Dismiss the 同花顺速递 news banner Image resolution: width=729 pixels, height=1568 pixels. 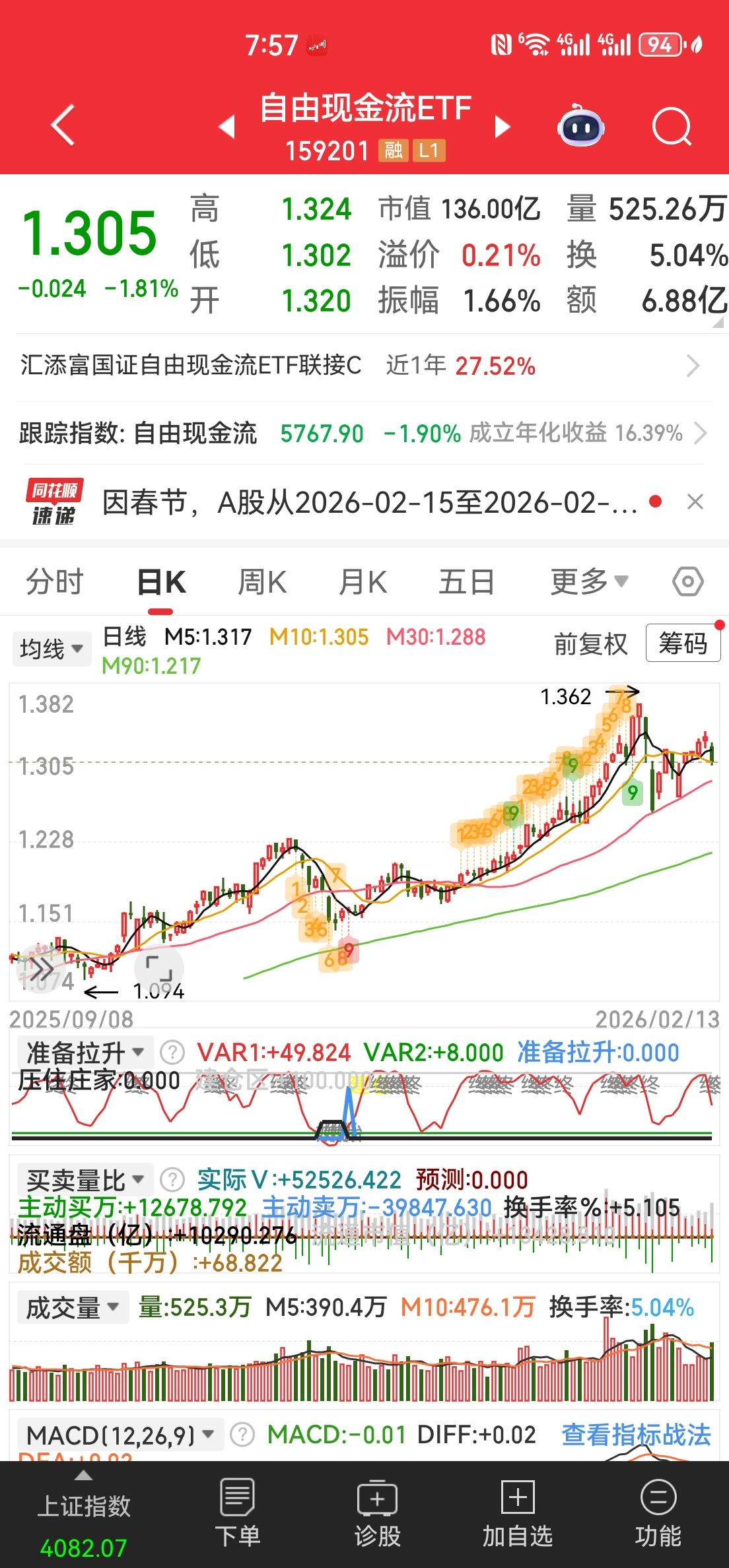pyautogui.click(x=695, y=502)
